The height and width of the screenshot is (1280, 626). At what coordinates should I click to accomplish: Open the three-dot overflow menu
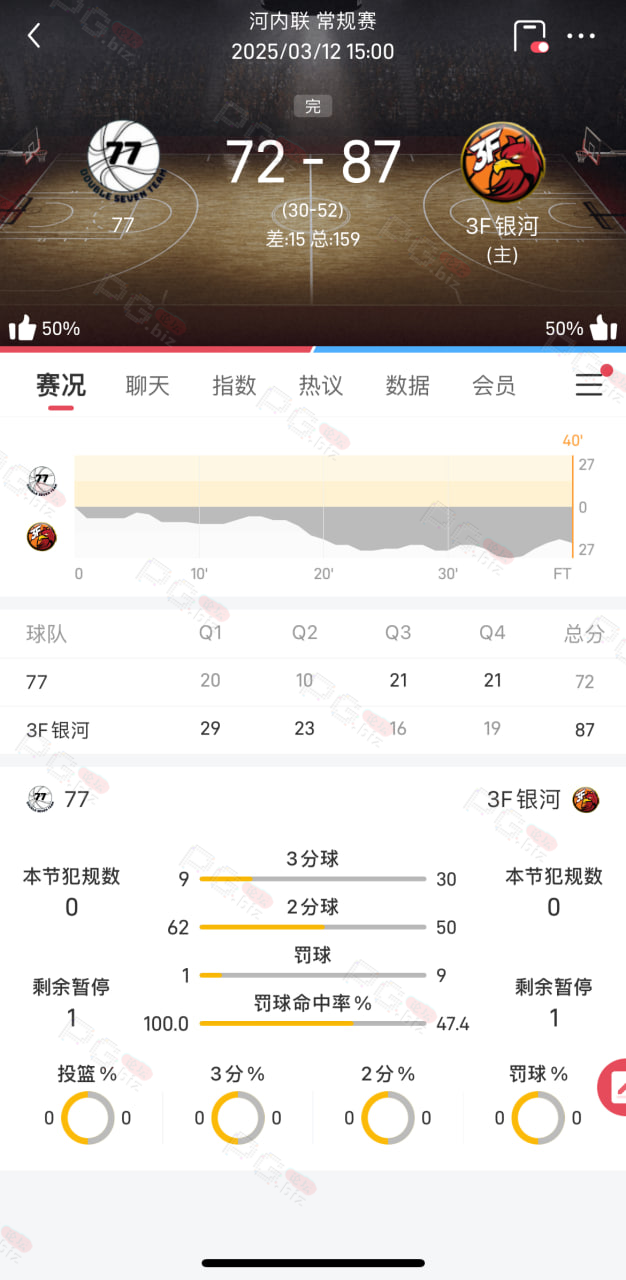point(581,37)
